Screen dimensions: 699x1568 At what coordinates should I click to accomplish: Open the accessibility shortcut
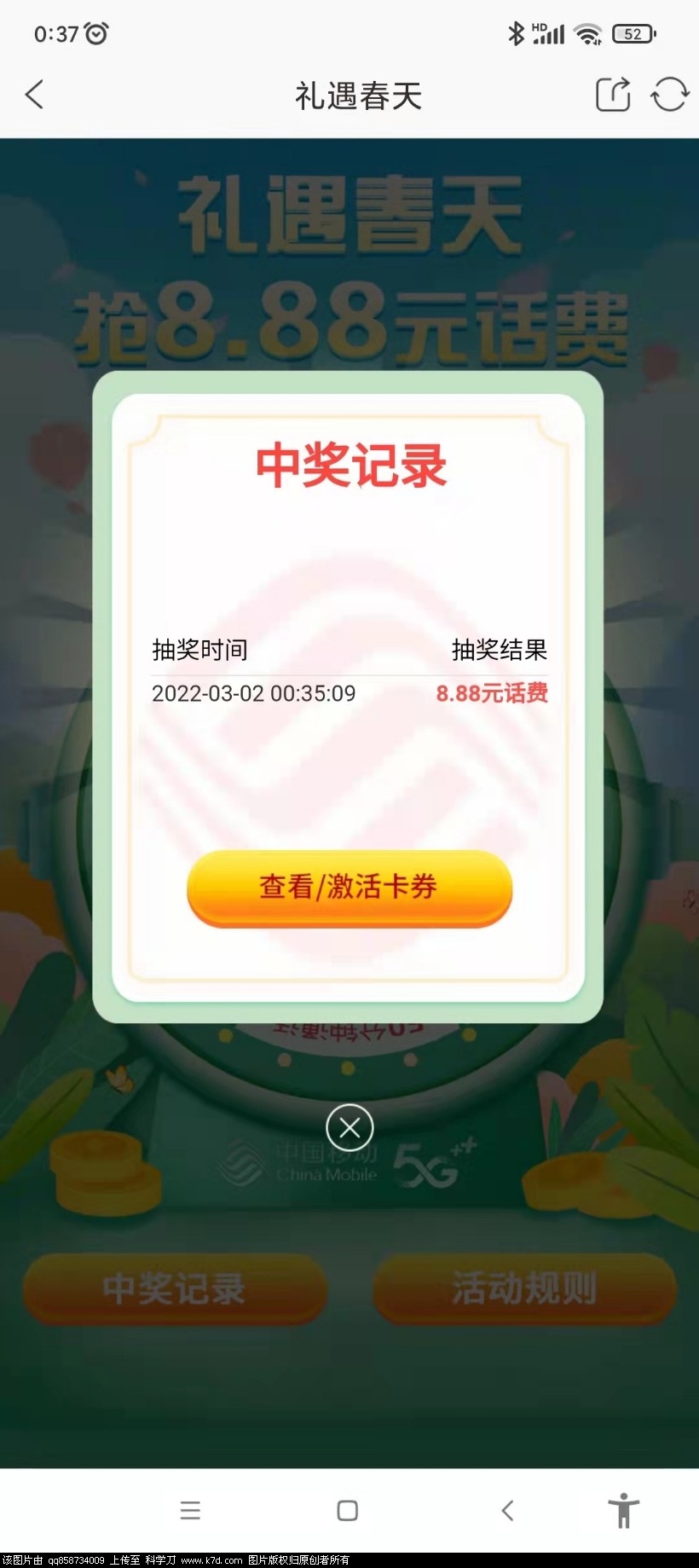(624, 1510)
